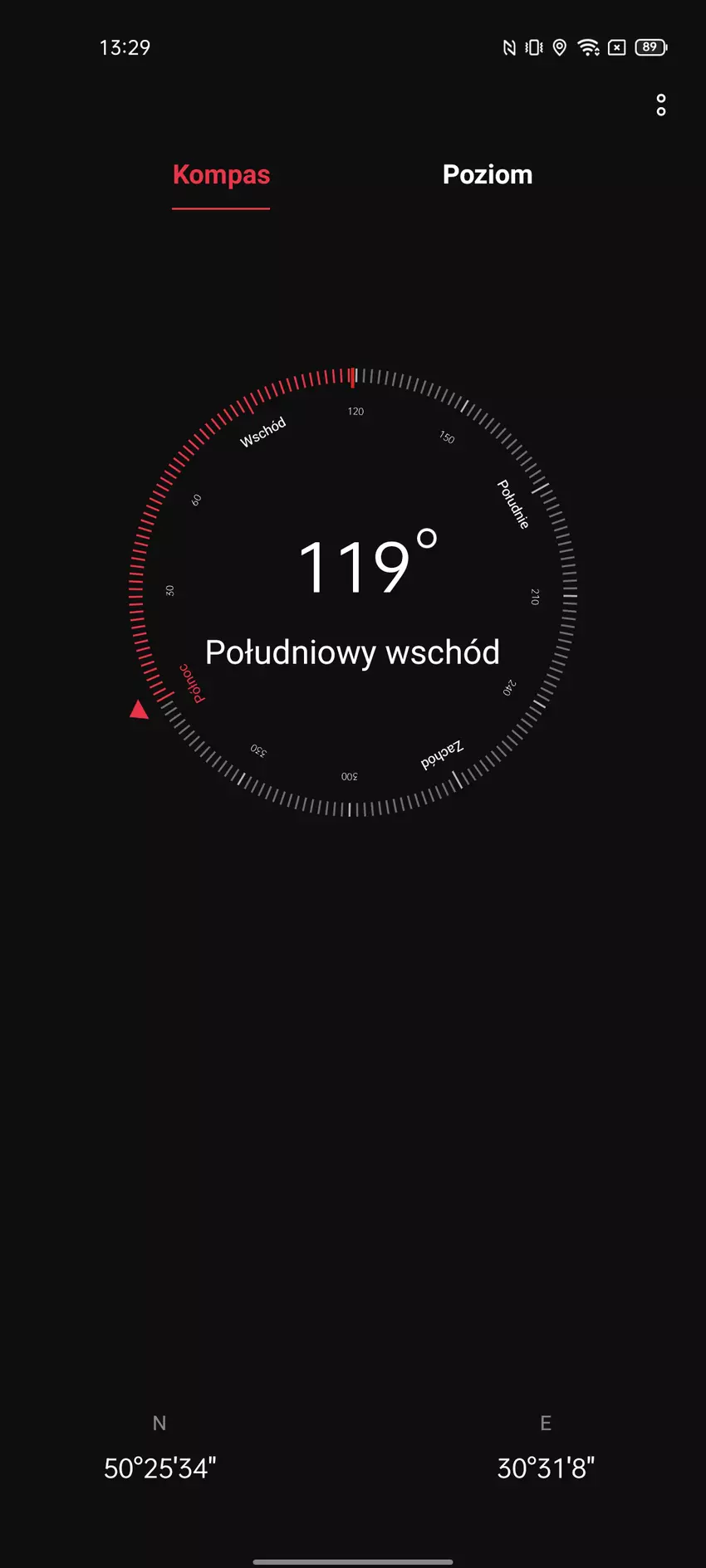Open the overflow menu

click(660, 105)
